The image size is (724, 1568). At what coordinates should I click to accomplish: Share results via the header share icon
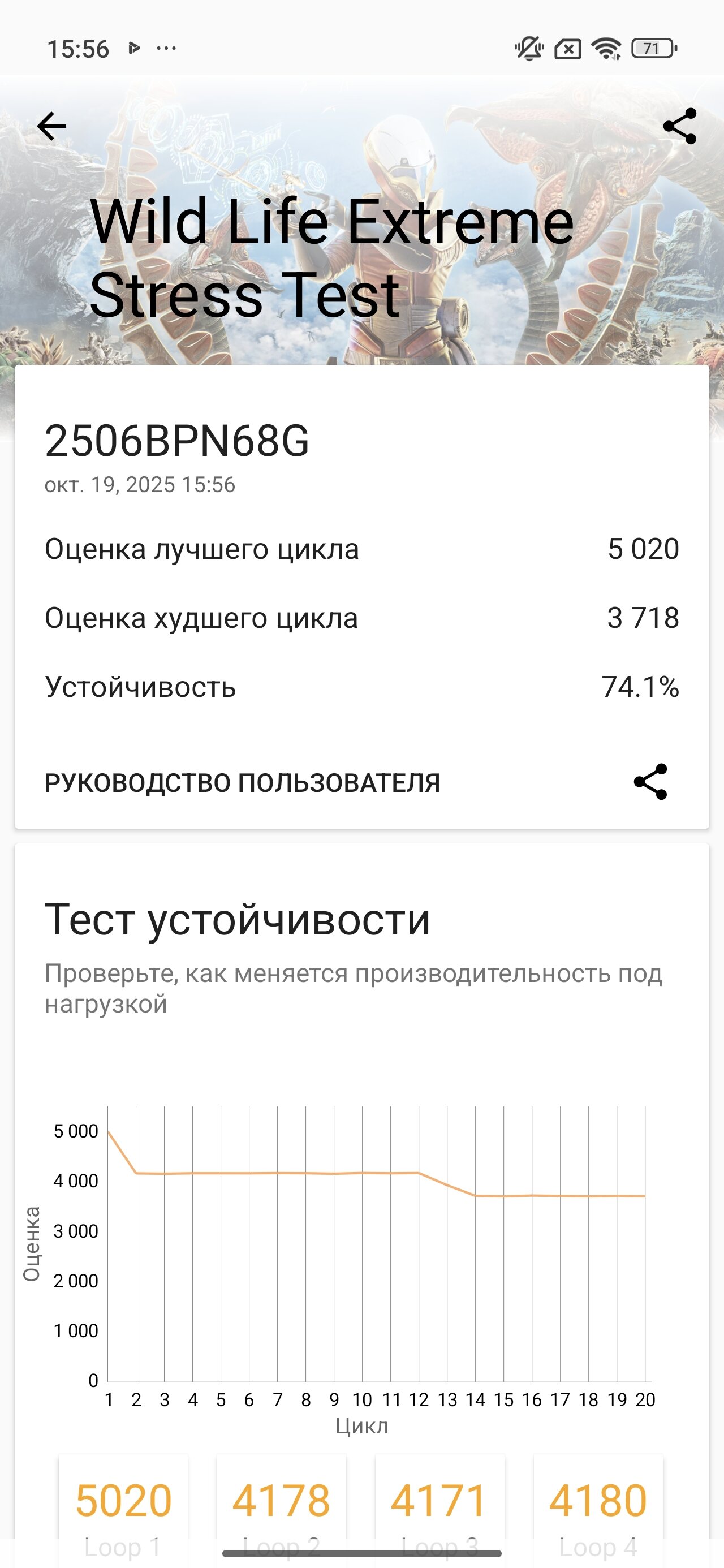pos(679,127)
